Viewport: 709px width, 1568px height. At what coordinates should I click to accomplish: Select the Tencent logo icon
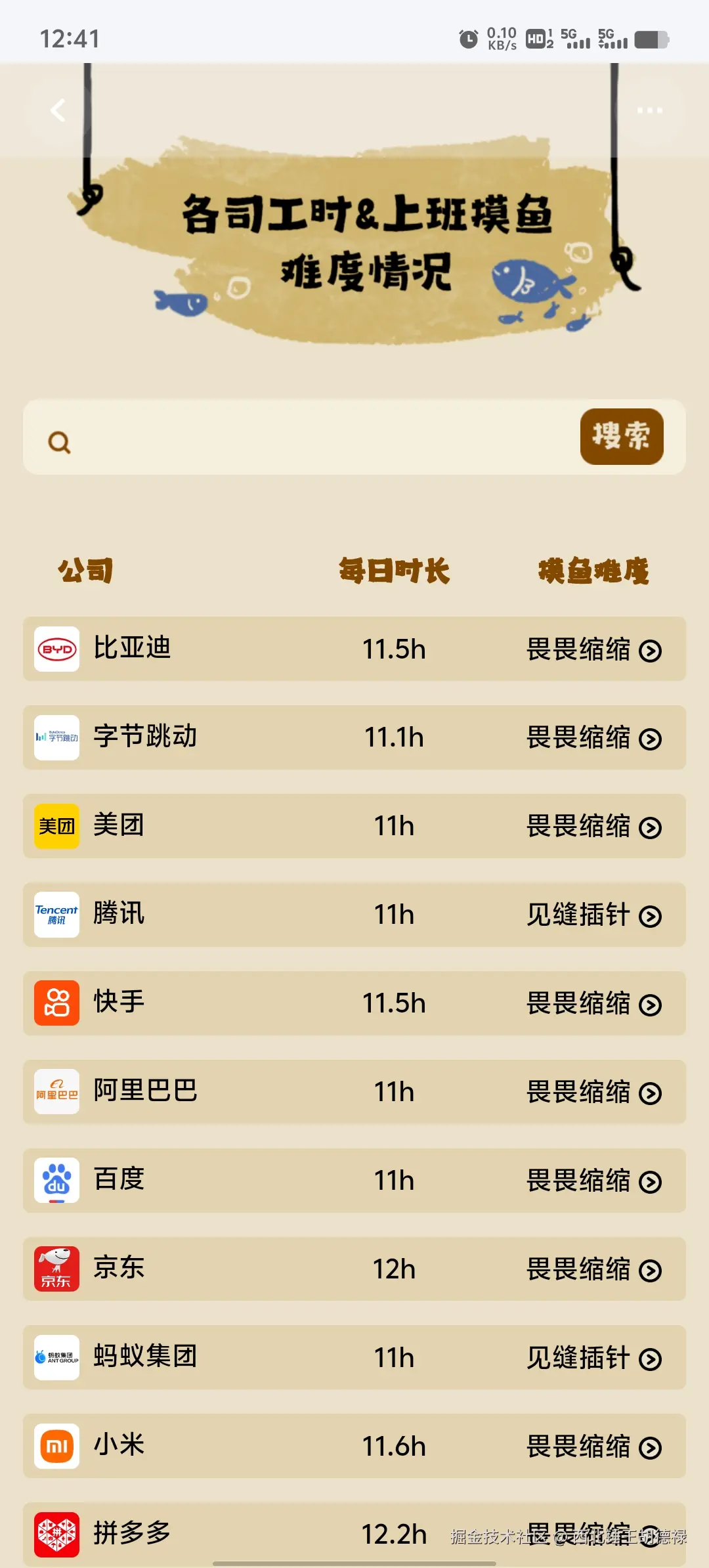(x=56, y=915)
